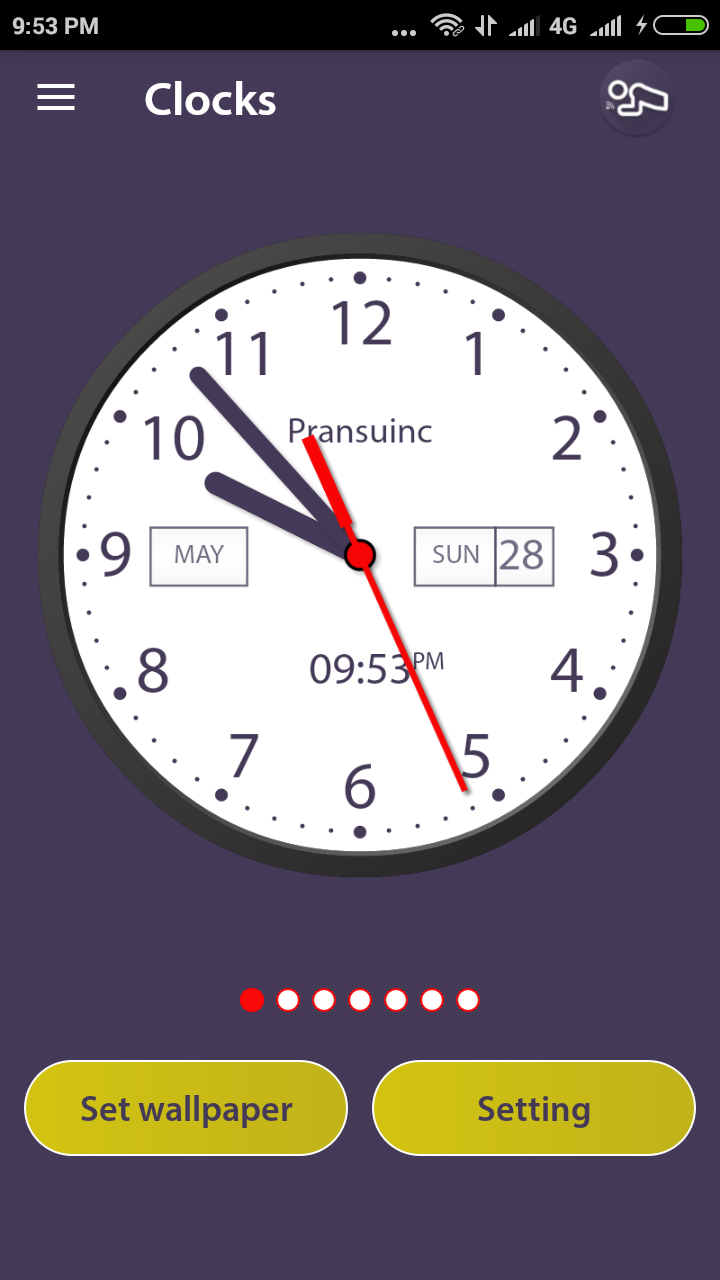Screen dimensions: 720x1280
Task: Jump to the last page indicator dot
Action: [468, 1000]
